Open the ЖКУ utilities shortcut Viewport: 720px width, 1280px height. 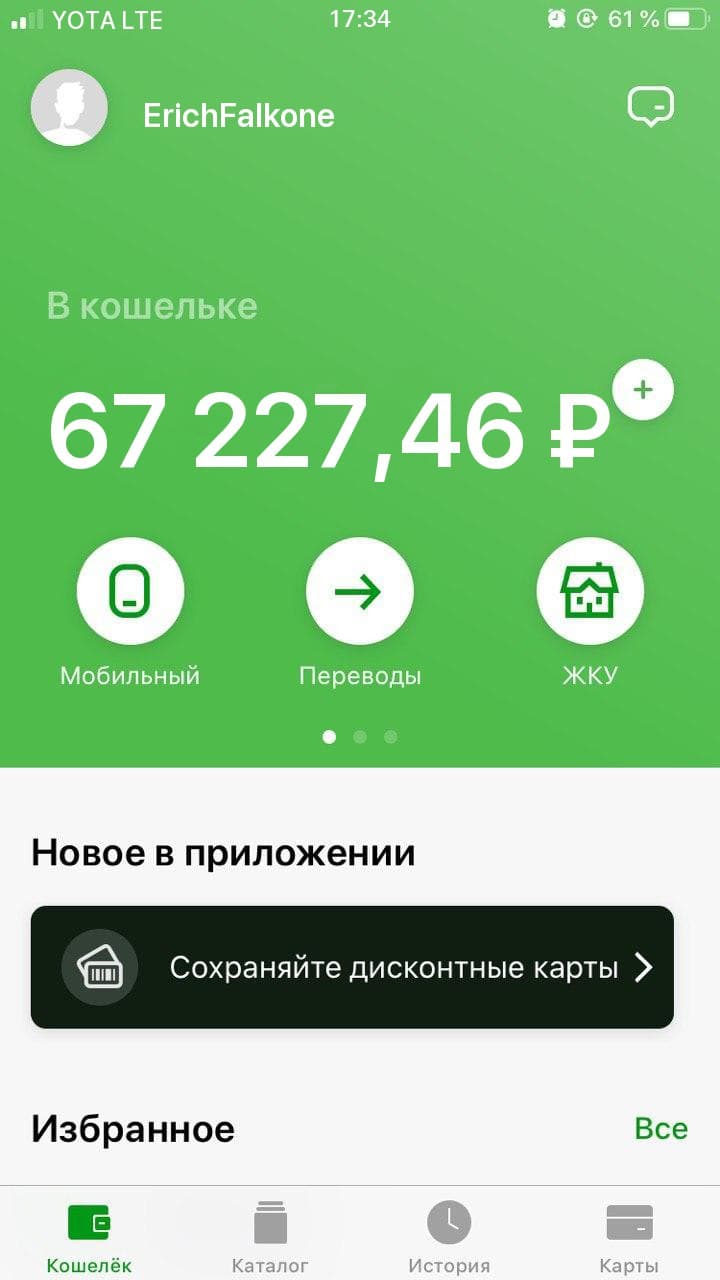(x=590, y=591)
